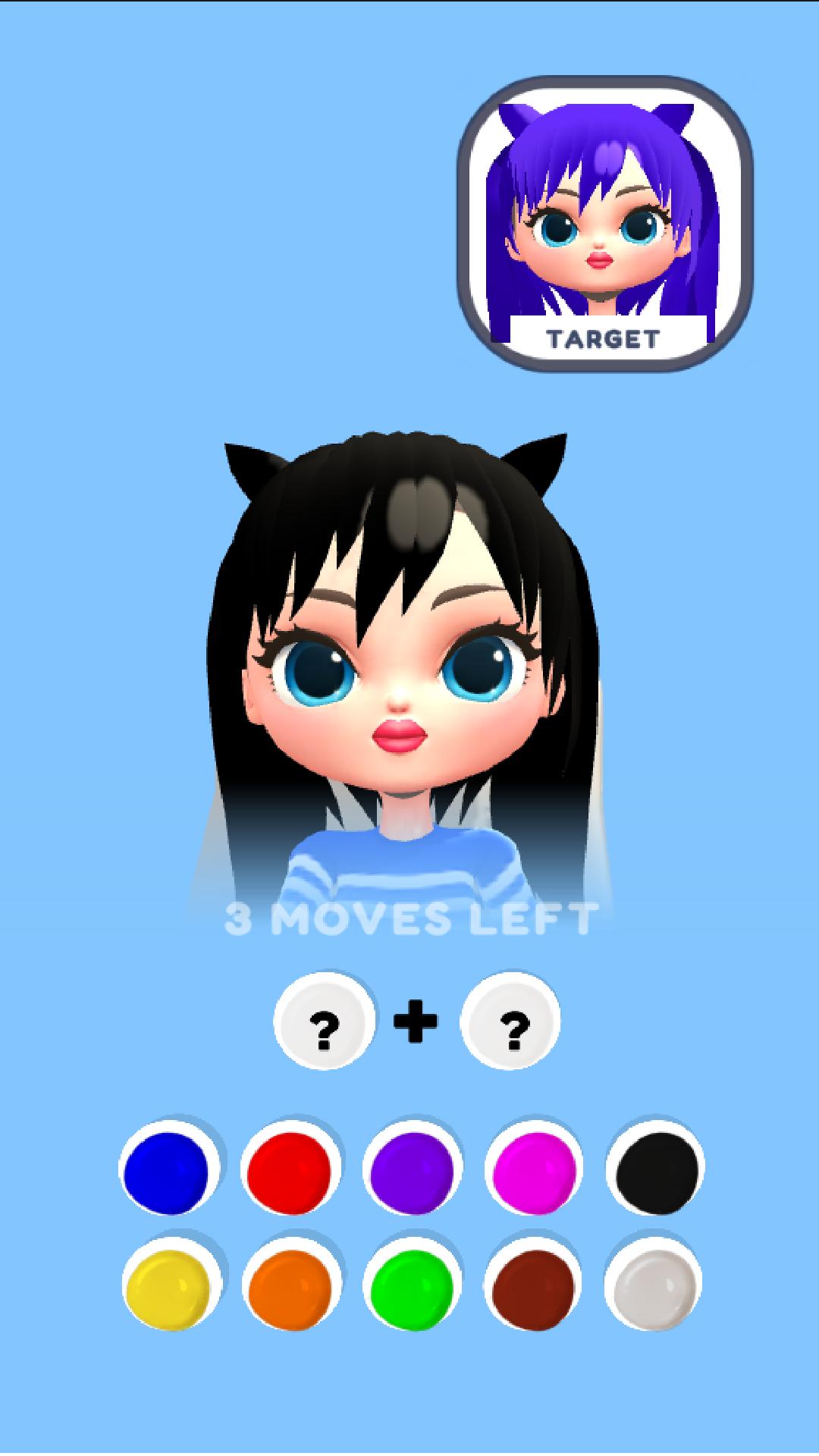Select the blue paint color
This screenshot has width=819, height=1456.
click(168, 1168)
